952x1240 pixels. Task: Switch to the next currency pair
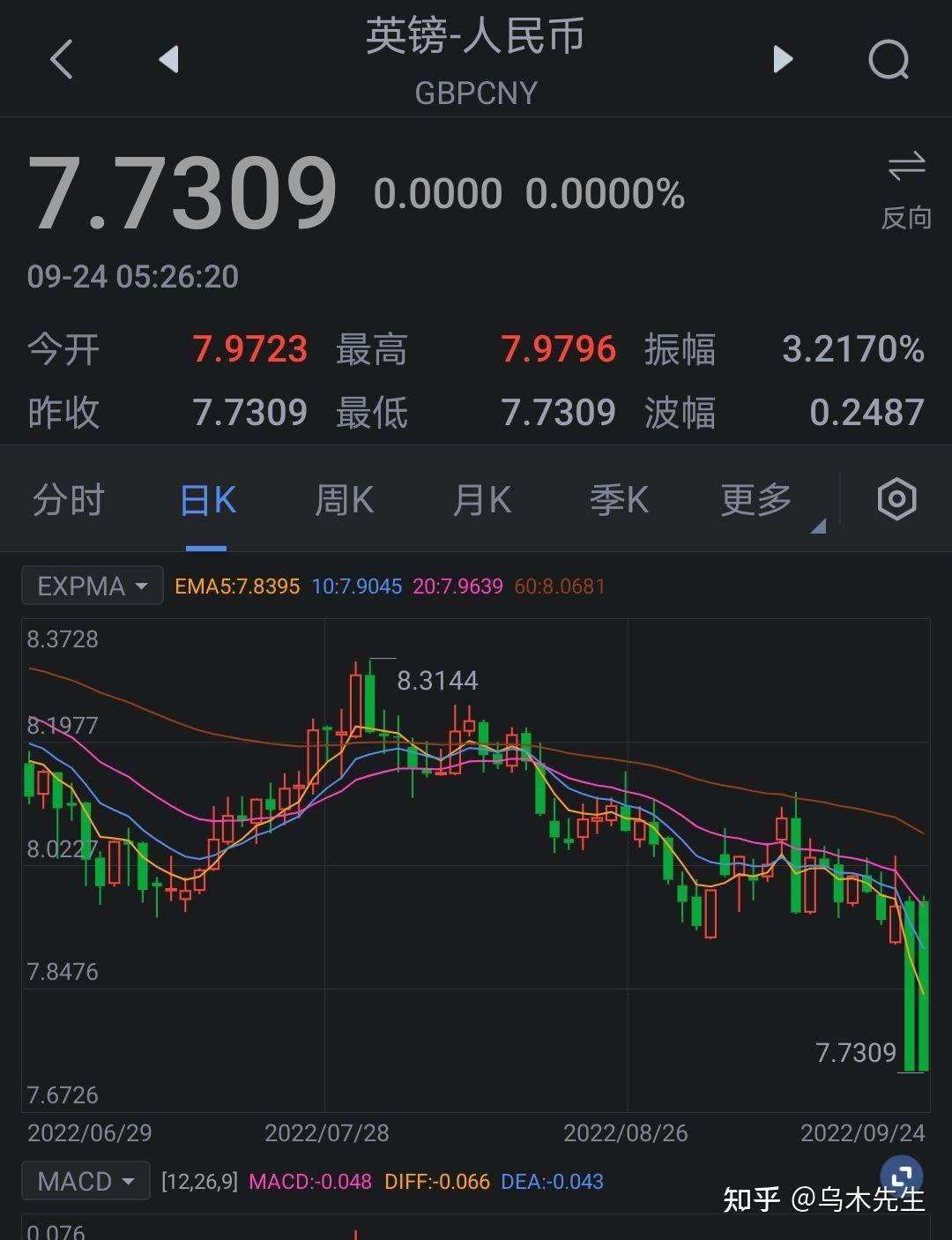783,60
